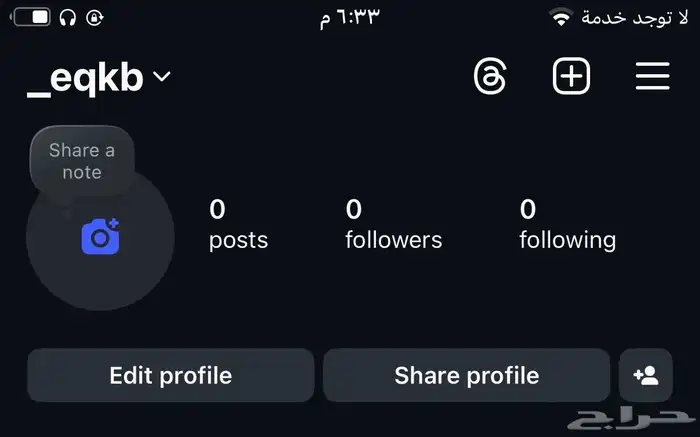Open the hamburger menu
This screenshot has width=700, height=437.
(652, 77)
